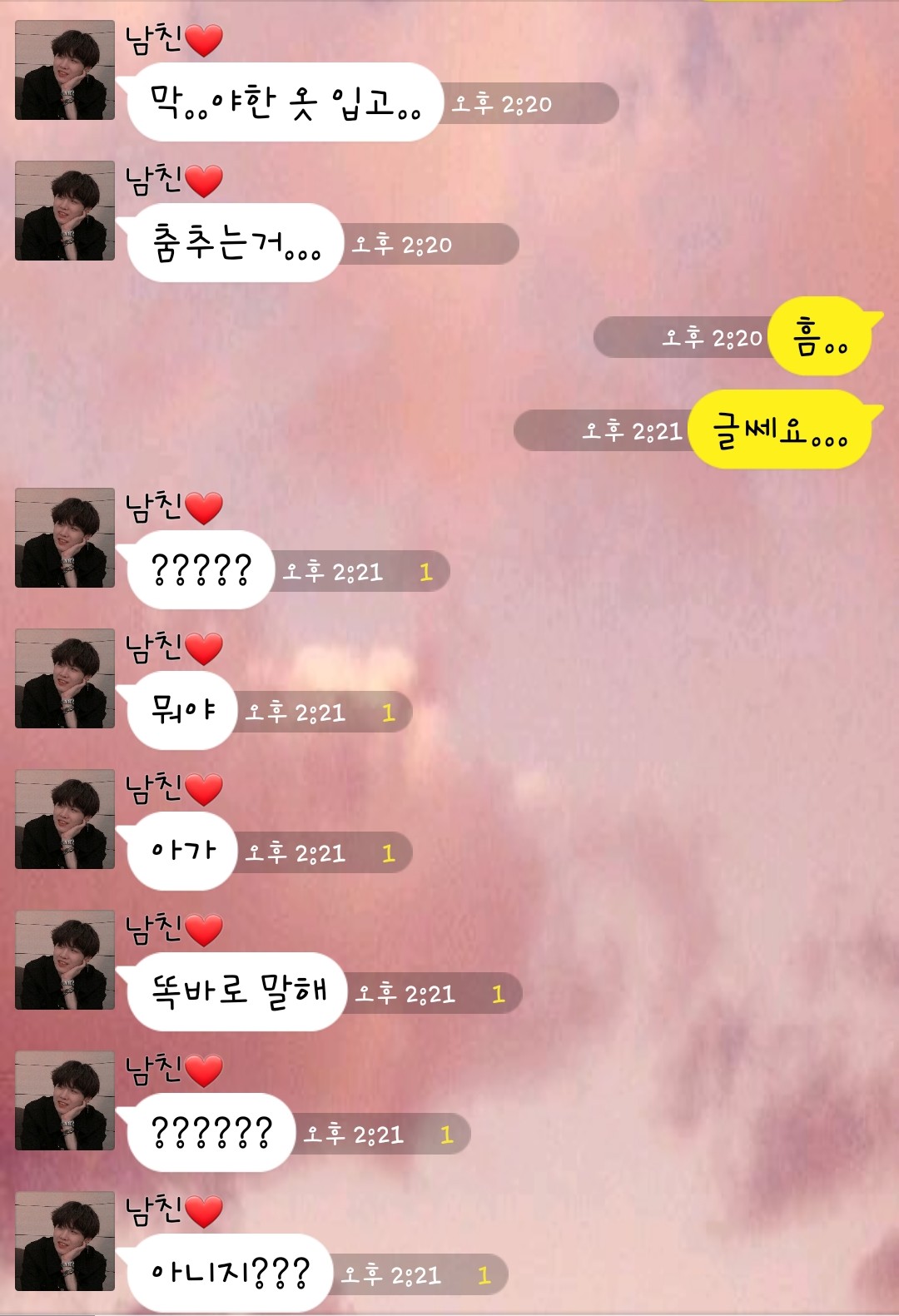Tap profile photo beside '아니지???' message
Image resolution: width=899 pixels, height=1316 pixels.
point(65,1241)
